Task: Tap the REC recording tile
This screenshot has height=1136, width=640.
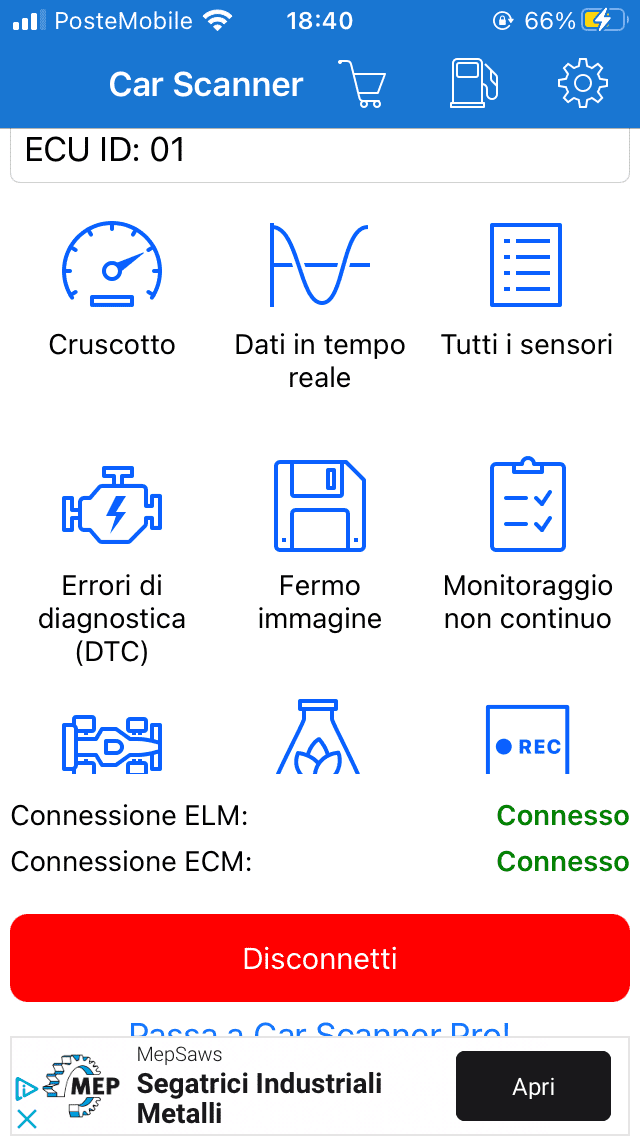Action: tap(527, 739)
